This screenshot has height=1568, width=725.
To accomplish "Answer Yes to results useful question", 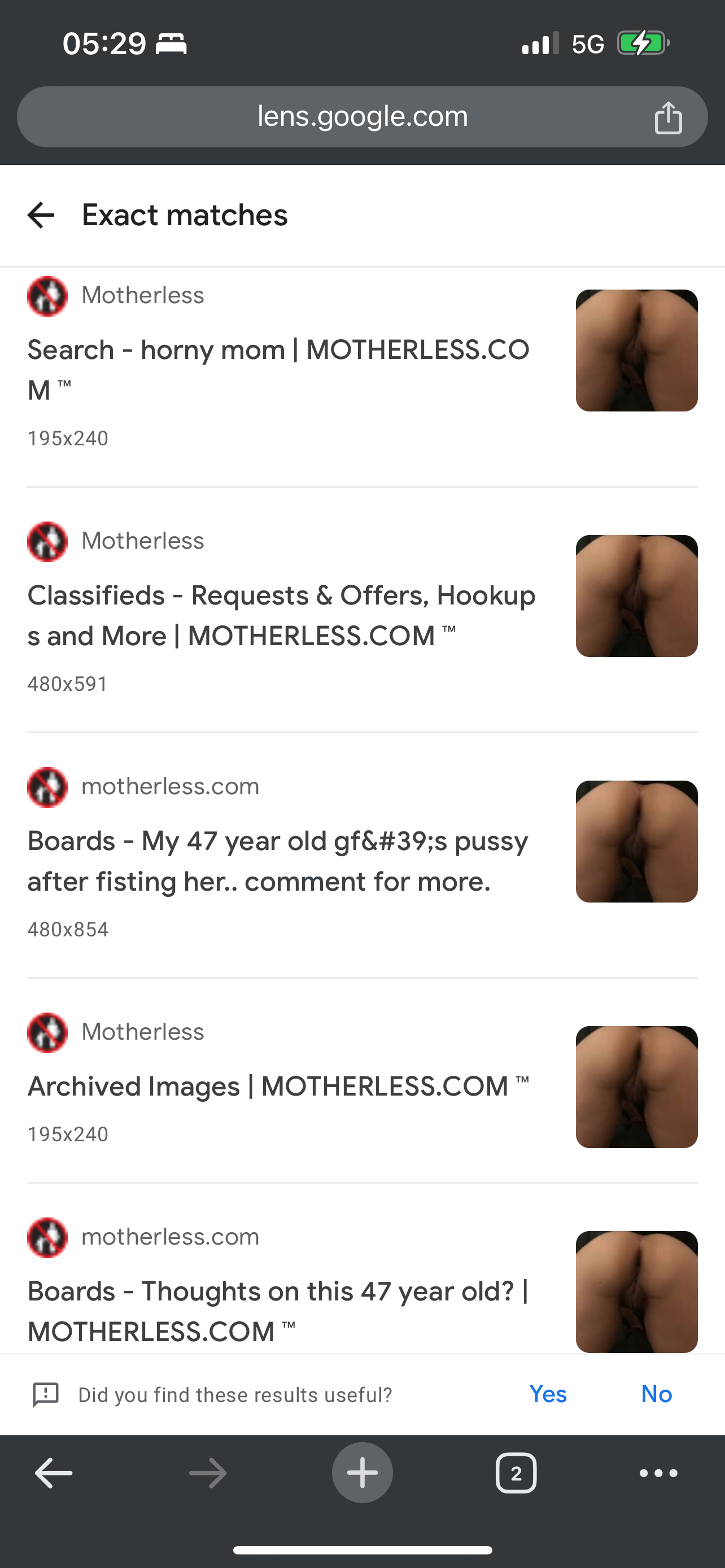I will tap(548, 1395).
